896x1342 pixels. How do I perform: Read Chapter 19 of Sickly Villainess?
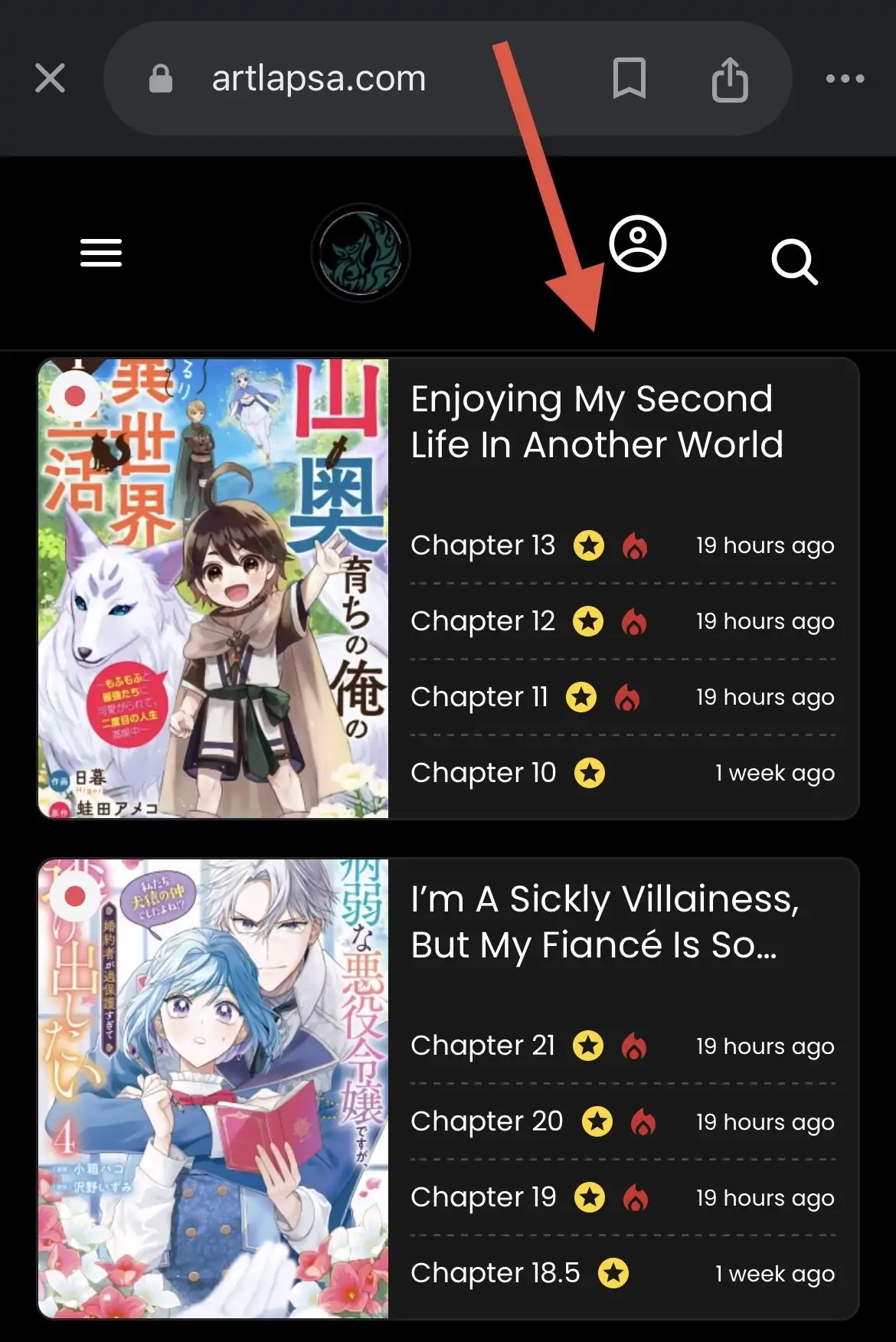click(x=482, y=1197)
